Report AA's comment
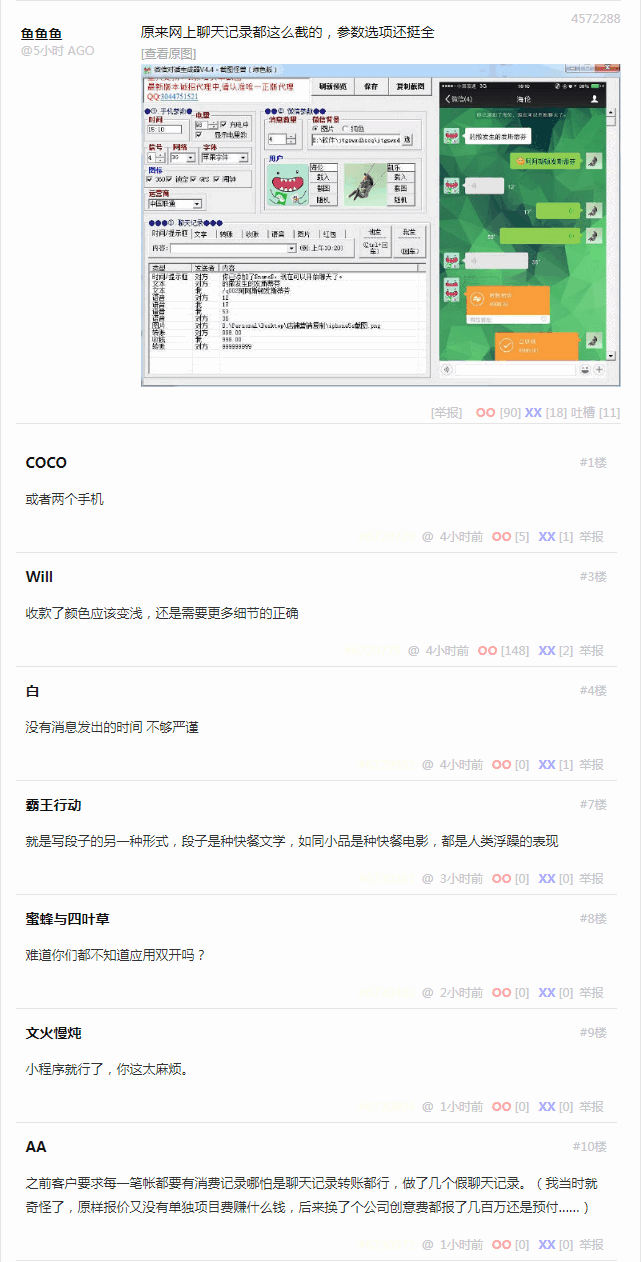The width and height of the screenshot is (641, 1262). [x=592, y=1245]
